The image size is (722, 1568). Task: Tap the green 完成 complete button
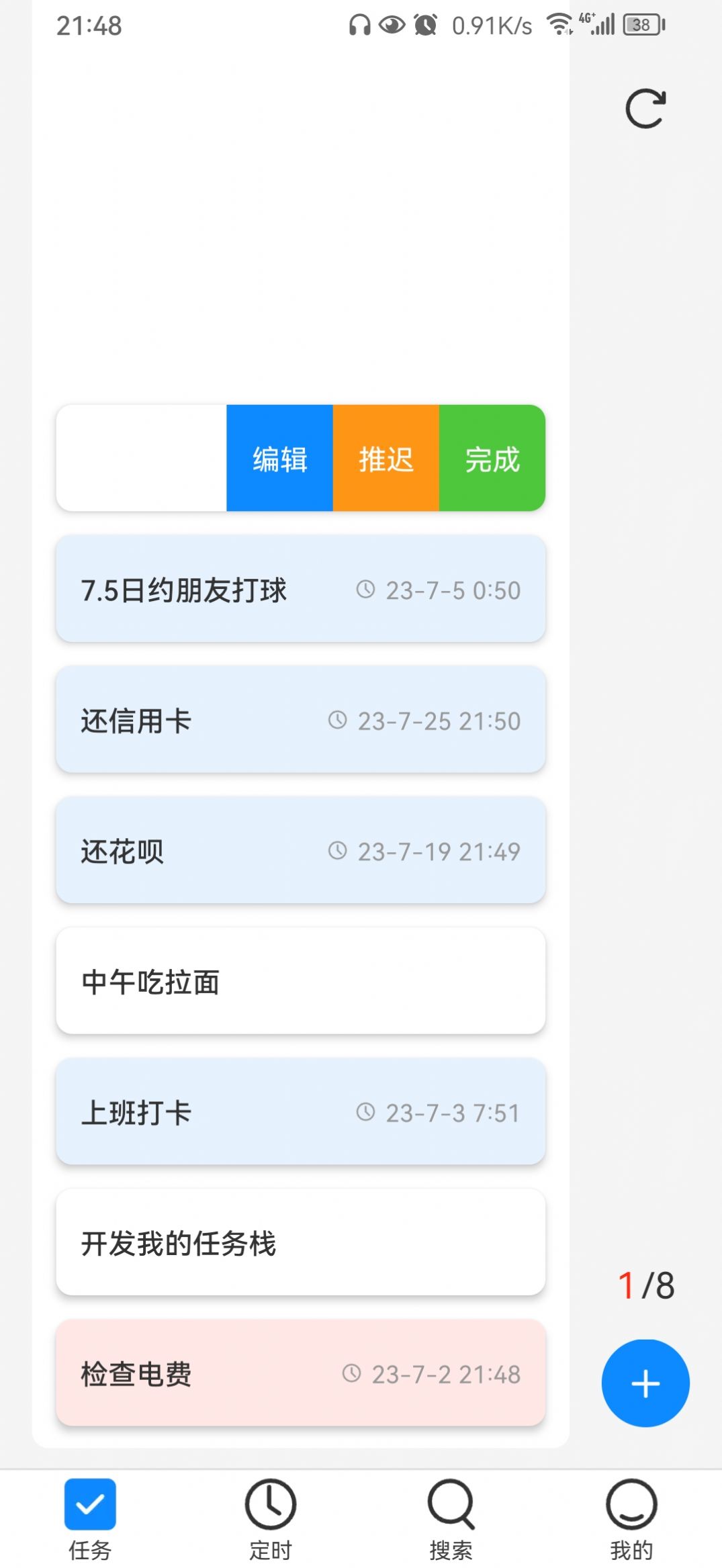[x=492, y=458]
